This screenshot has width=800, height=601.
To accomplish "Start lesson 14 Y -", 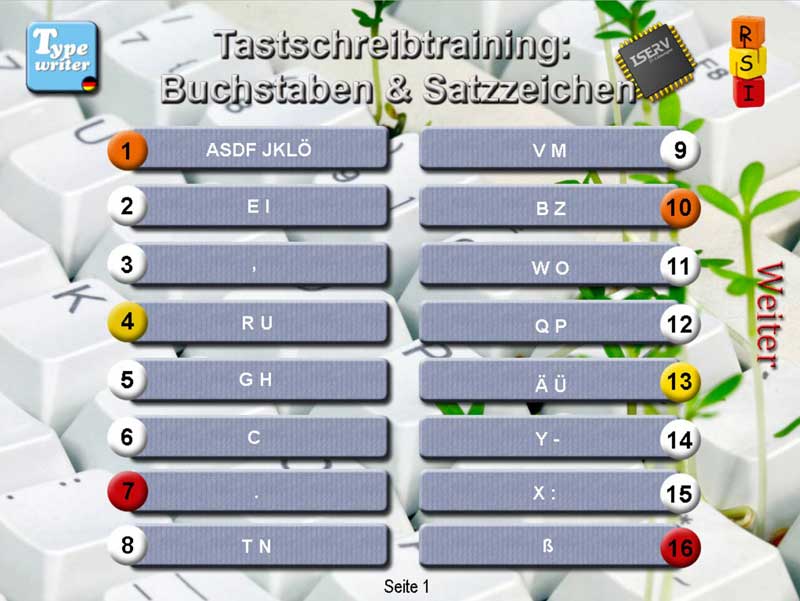I will [548, 439].
